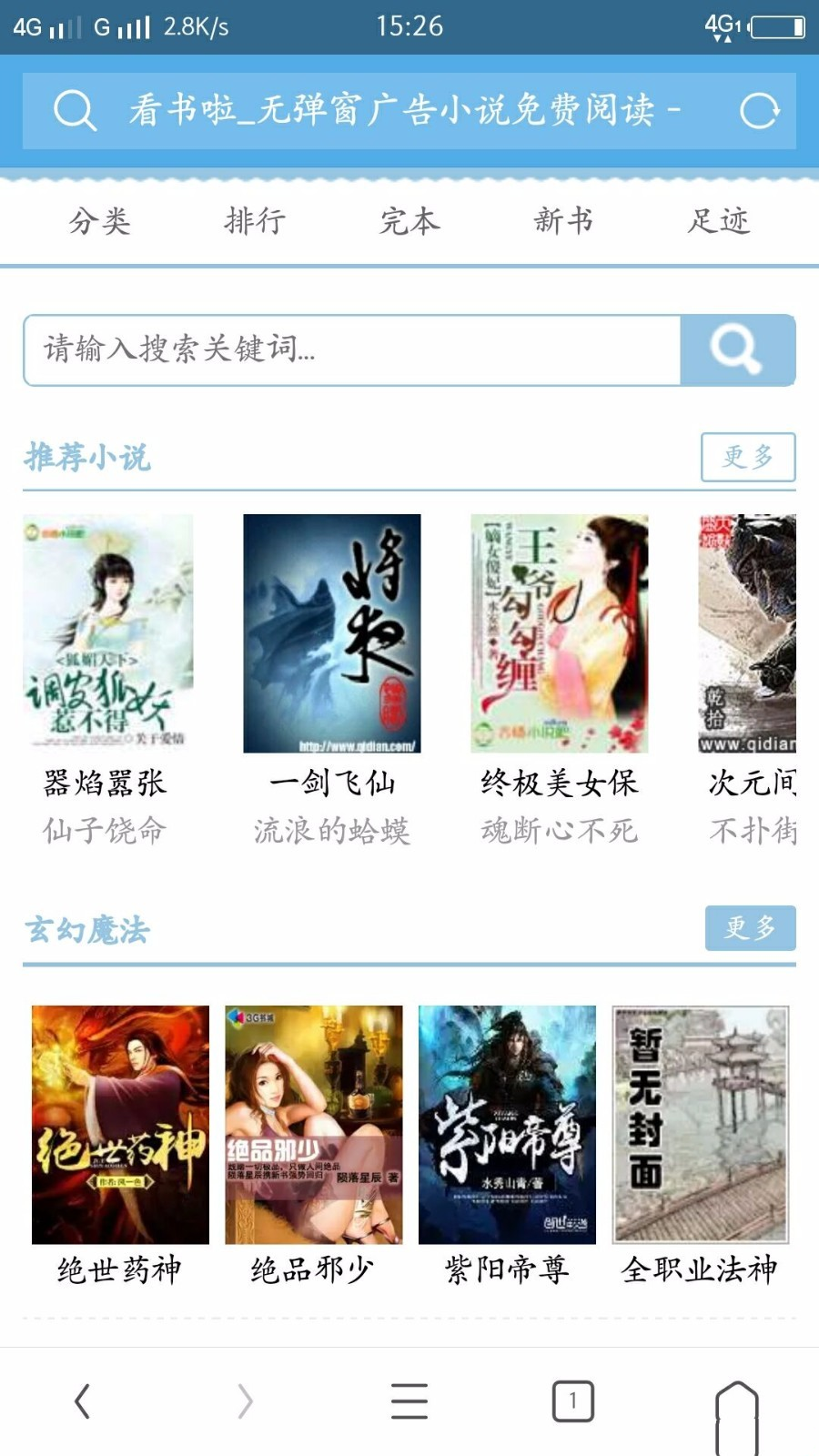Viewport: 819px width, 1456px height.
Task: Open the 新书 new books section
Action: pos(565,219)
